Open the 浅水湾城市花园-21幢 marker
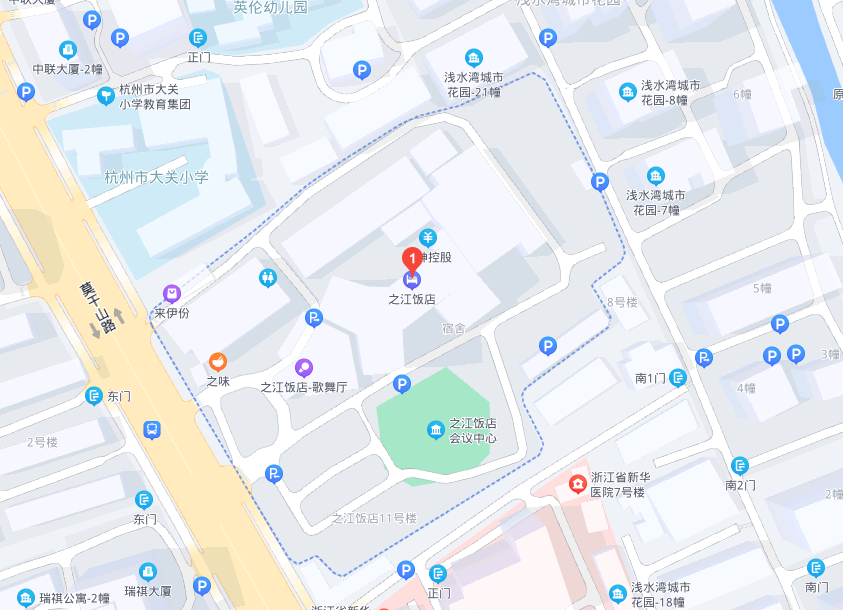843x610 pixels. tap(473, 57)
